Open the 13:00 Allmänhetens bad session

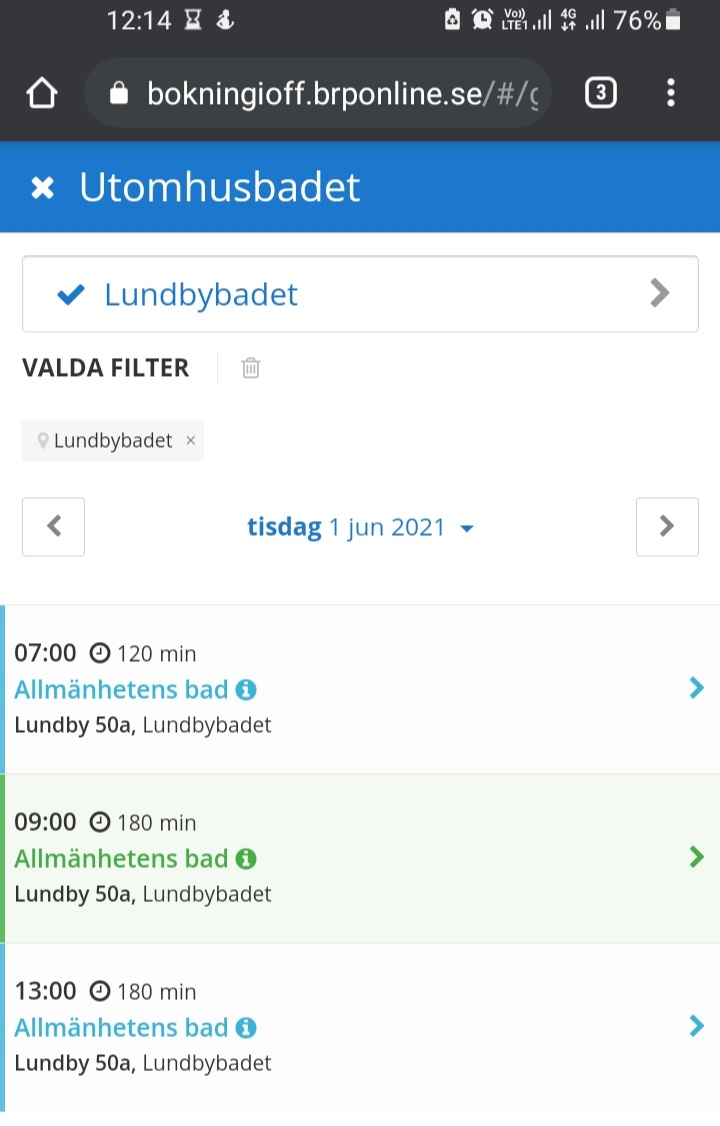[360, 1027]
